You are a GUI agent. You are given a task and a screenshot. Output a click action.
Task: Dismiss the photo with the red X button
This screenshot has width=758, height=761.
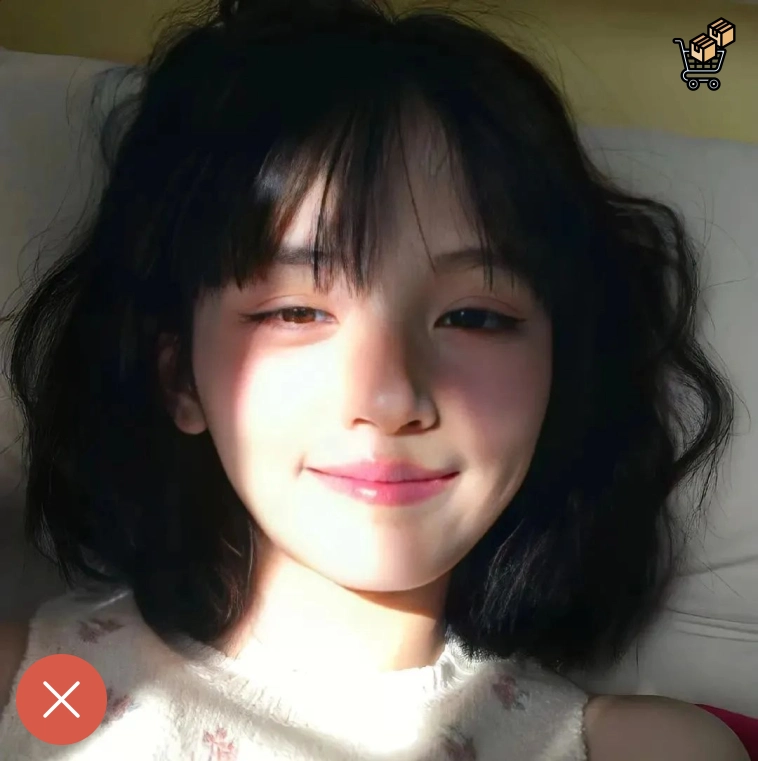[x=61, y=699]
